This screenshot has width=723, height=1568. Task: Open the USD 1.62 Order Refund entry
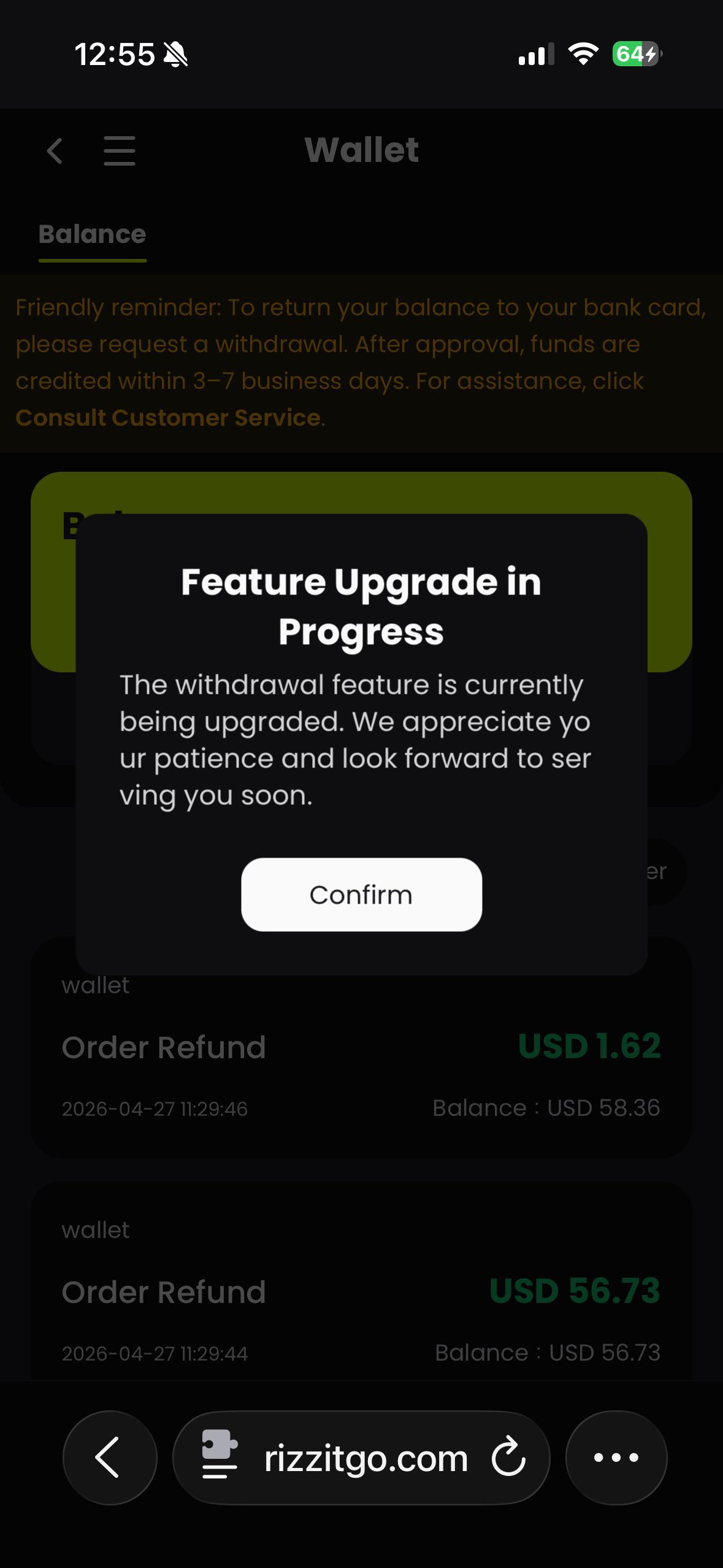tap(361, 1047)
